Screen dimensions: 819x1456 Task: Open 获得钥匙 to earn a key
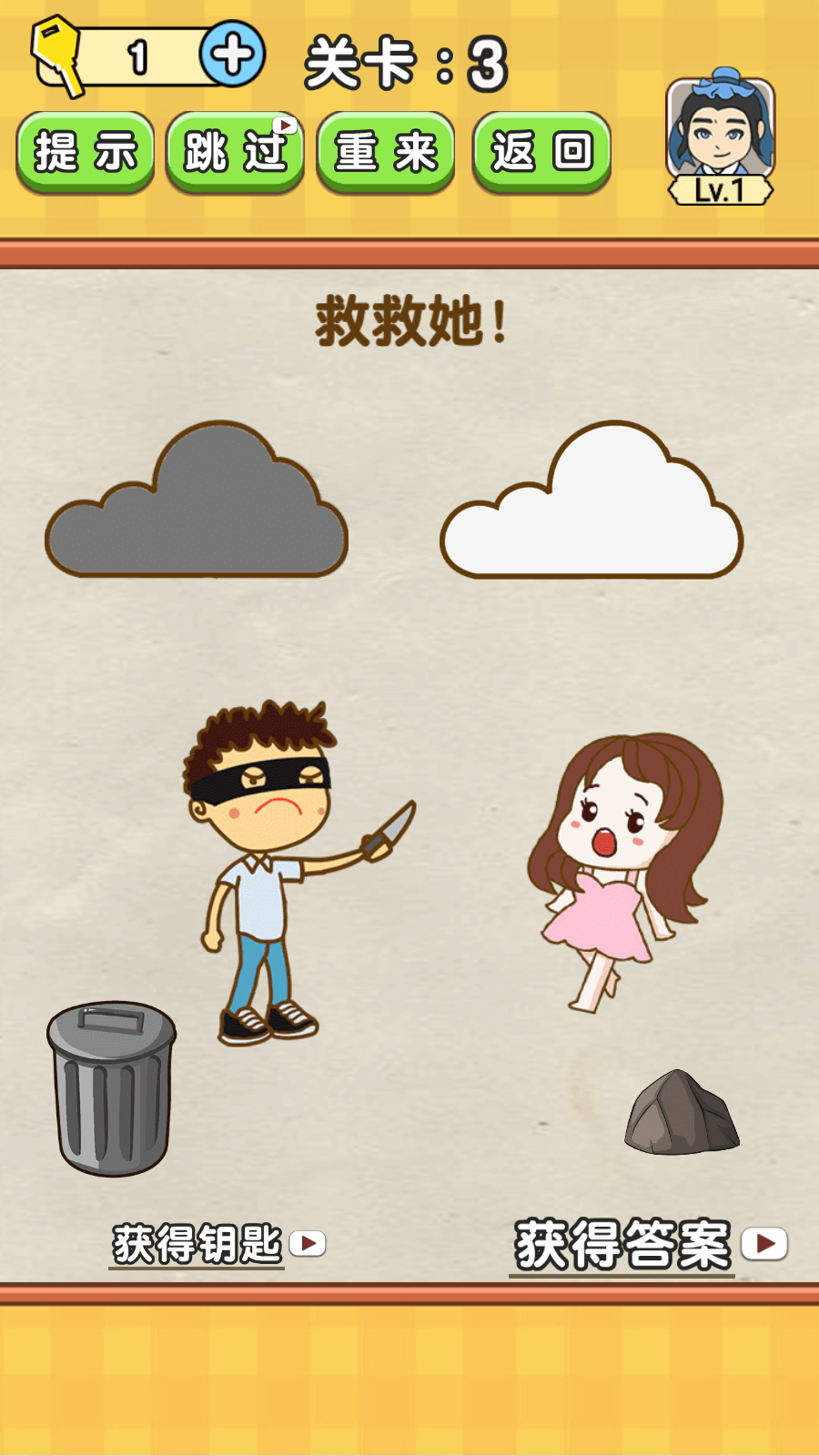pyautogui.click(x=196, y=1240)
